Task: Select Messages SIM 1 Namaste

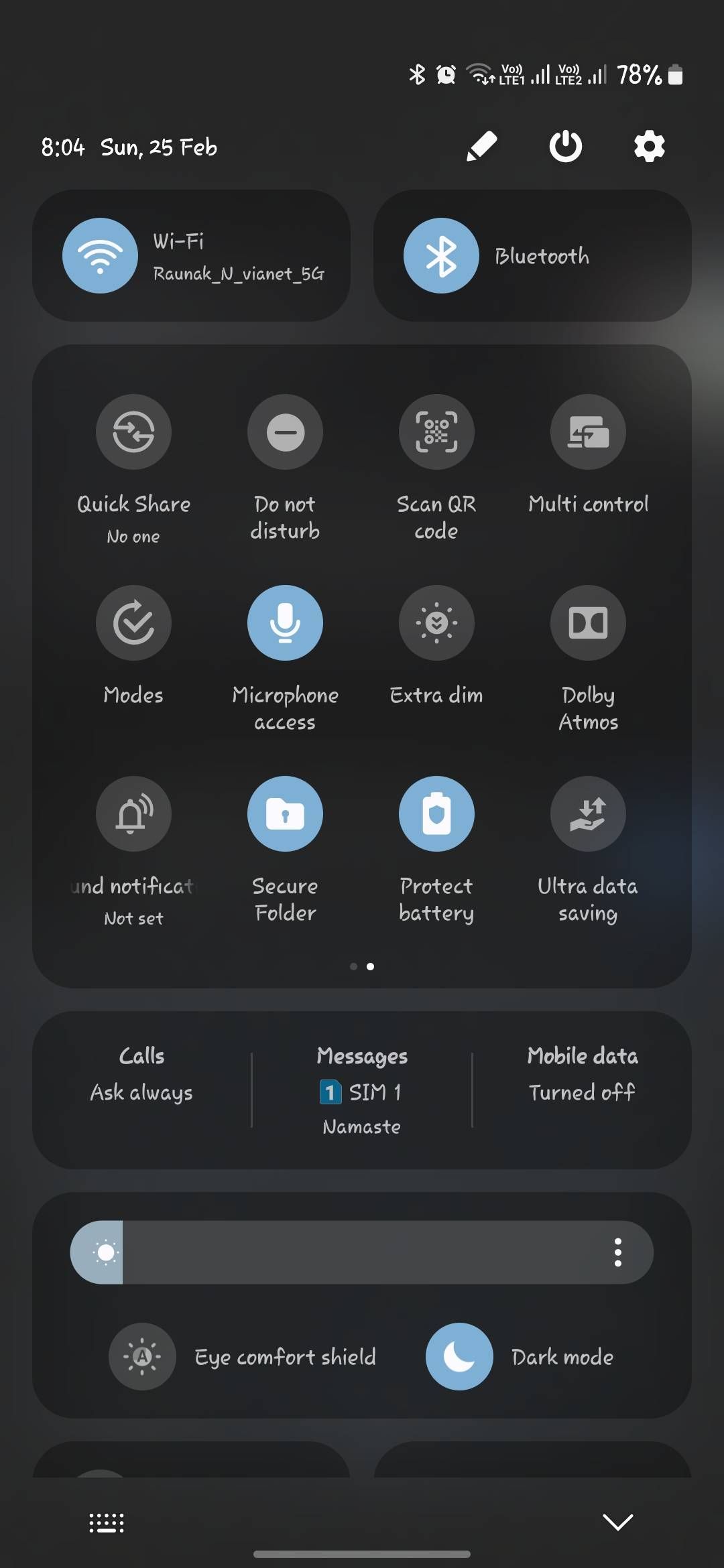Action: 361,1089
